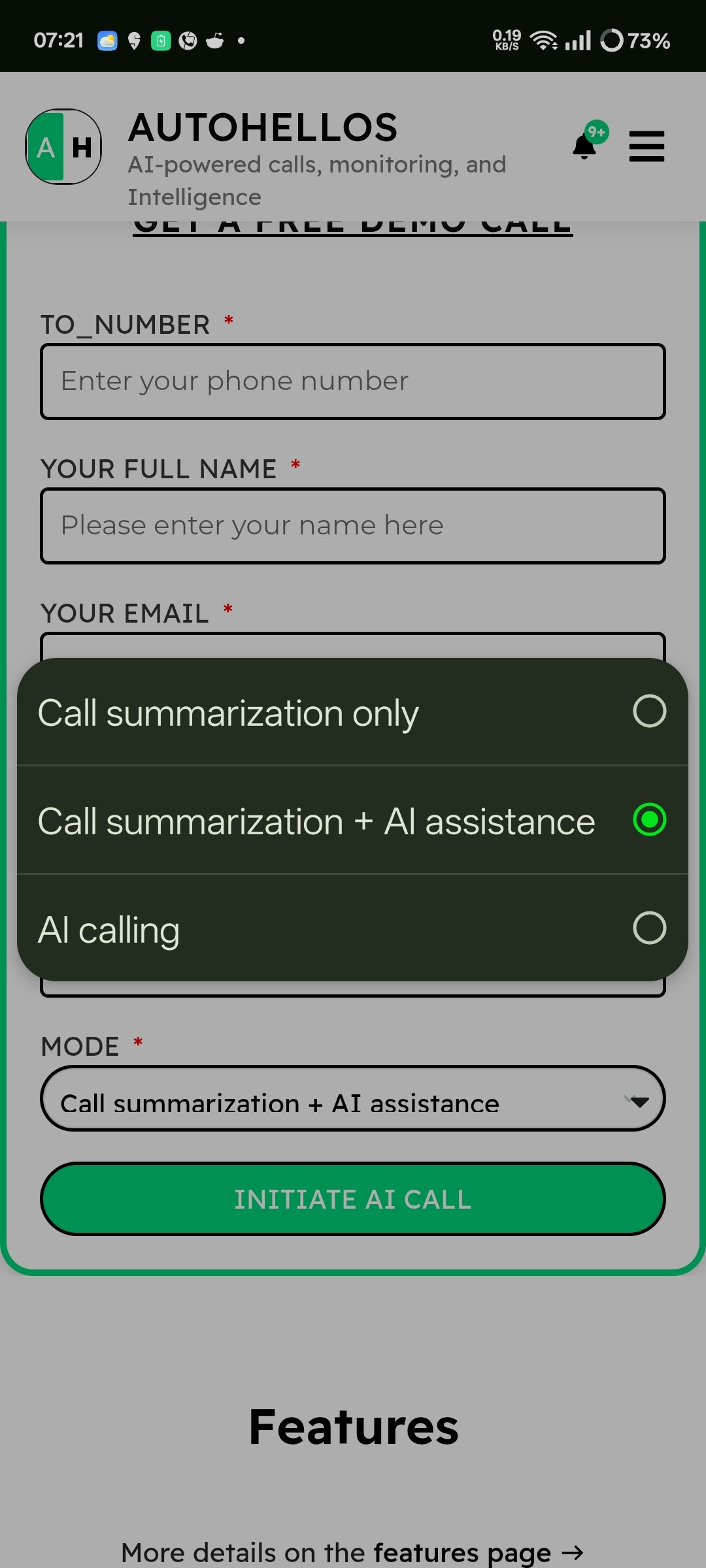
Task: Open the features page link
Action: tap(463, 1552)
